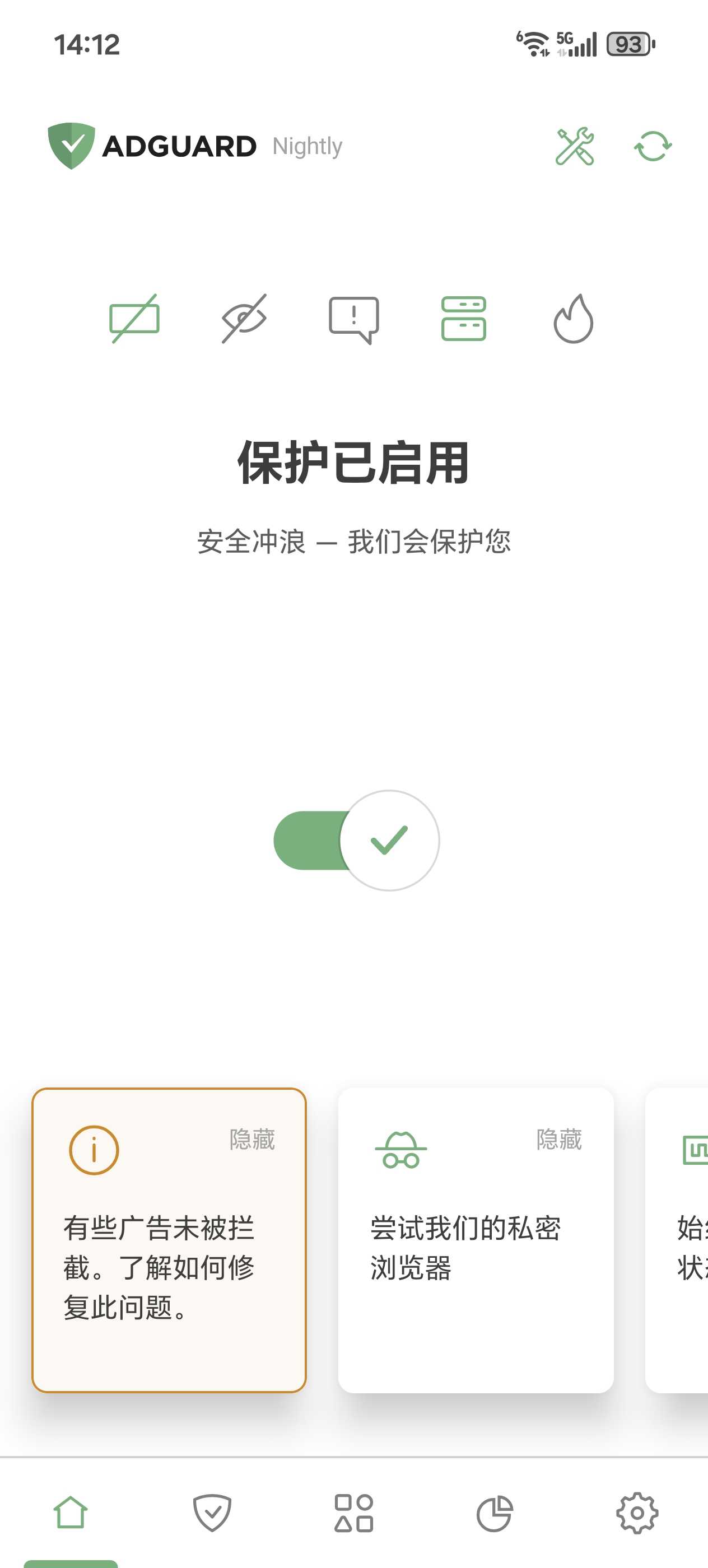Switch to the app management tab
Viewport: 708px width, 1568px height.
tap(353, 1513)
